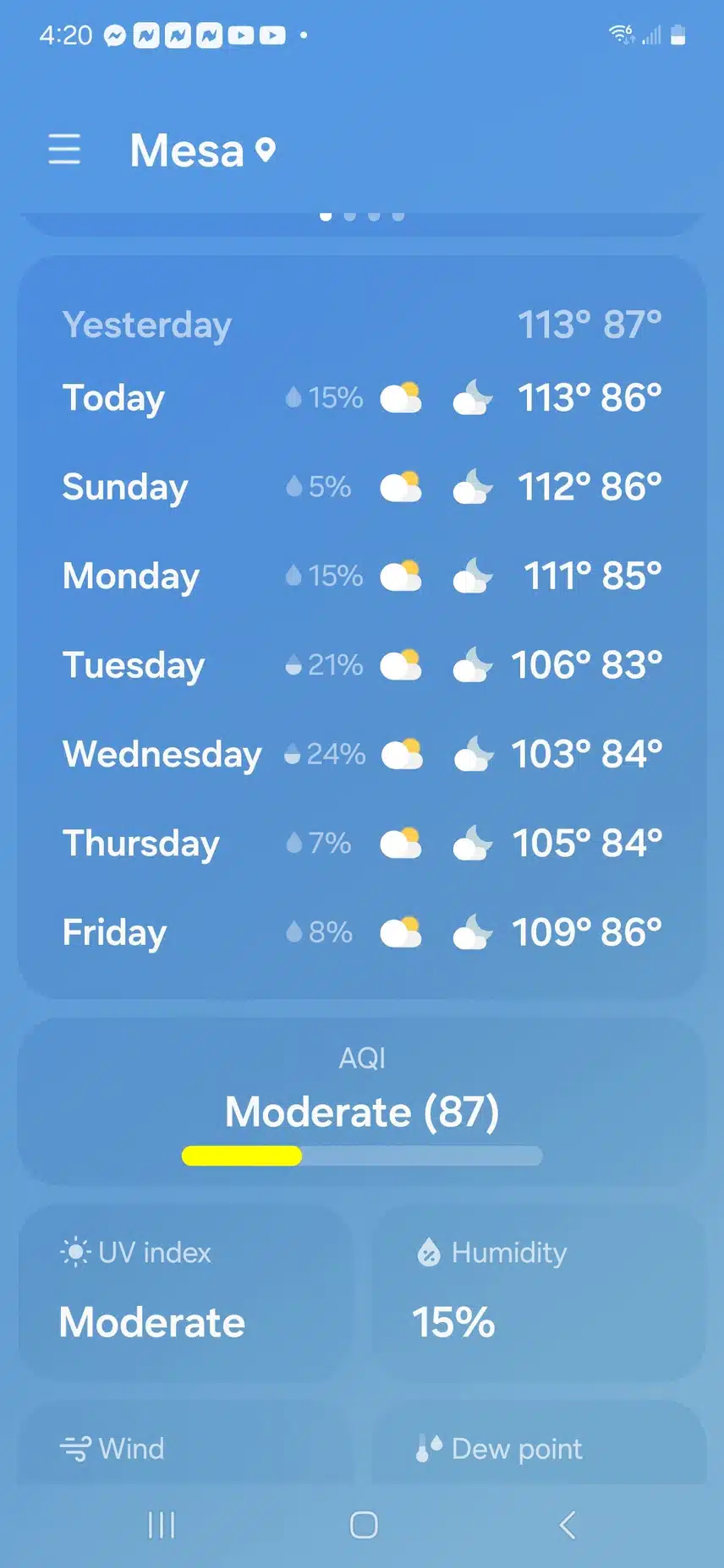
Task: Open the UV index card
Action: [x=186, y=1293]
